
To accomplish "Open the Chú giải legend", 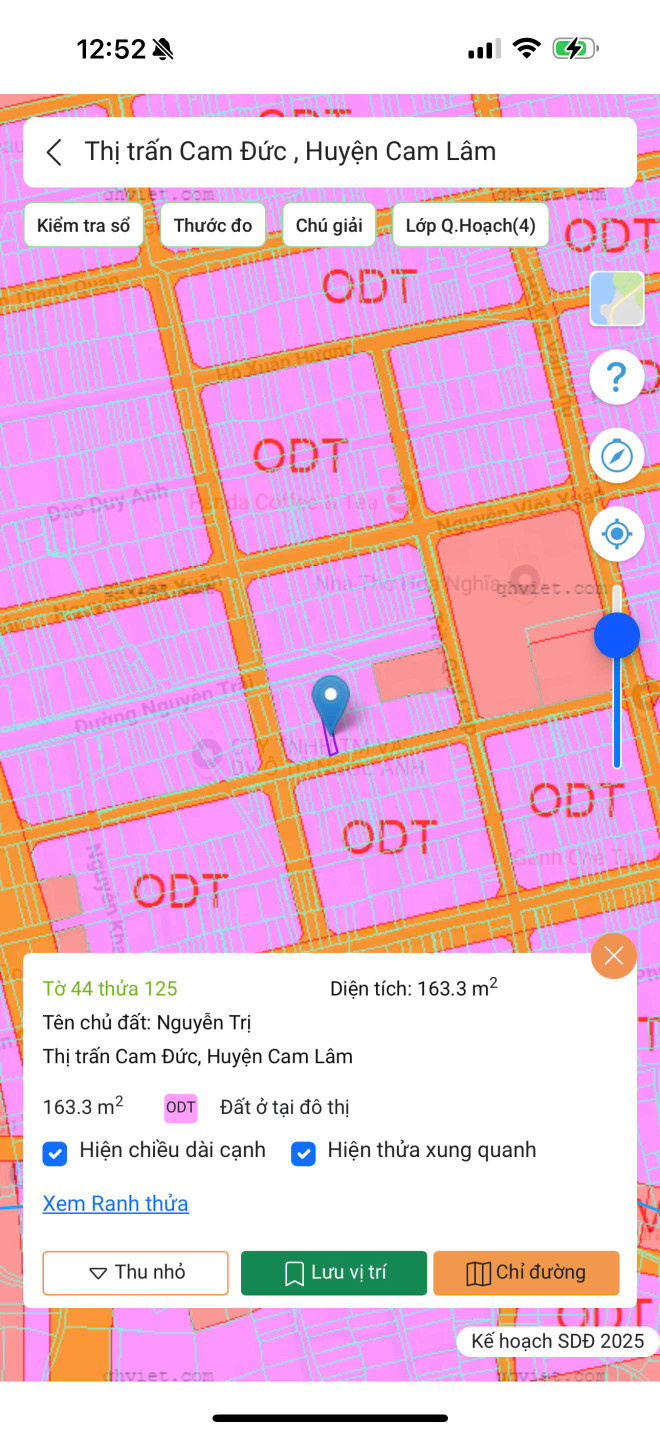I will point(329,225).
